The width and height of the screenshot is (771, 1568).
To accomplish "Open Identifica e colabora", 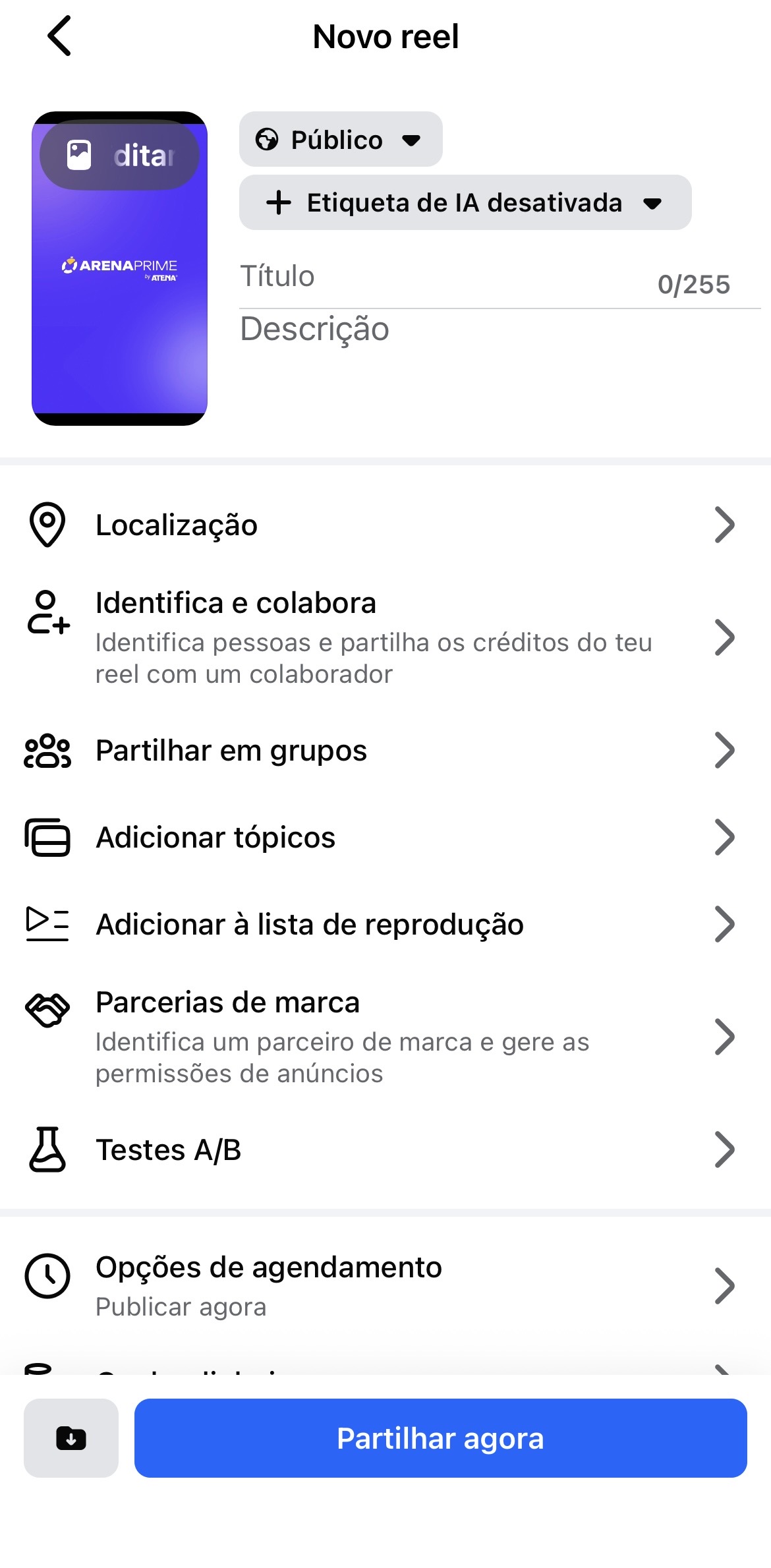I will (382, 637).
